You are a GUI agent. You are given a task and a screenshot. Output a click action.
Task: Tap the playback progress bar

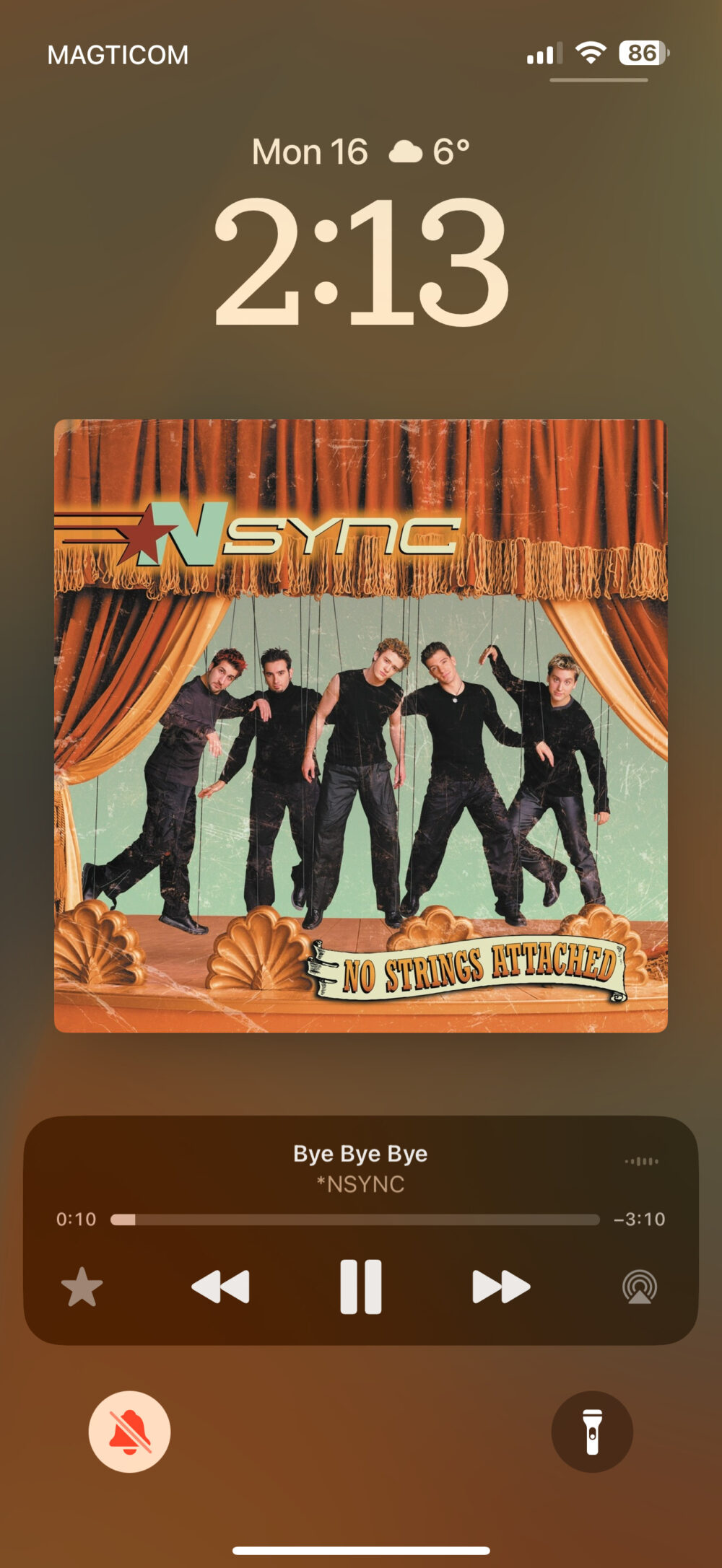coord(355,1219)
